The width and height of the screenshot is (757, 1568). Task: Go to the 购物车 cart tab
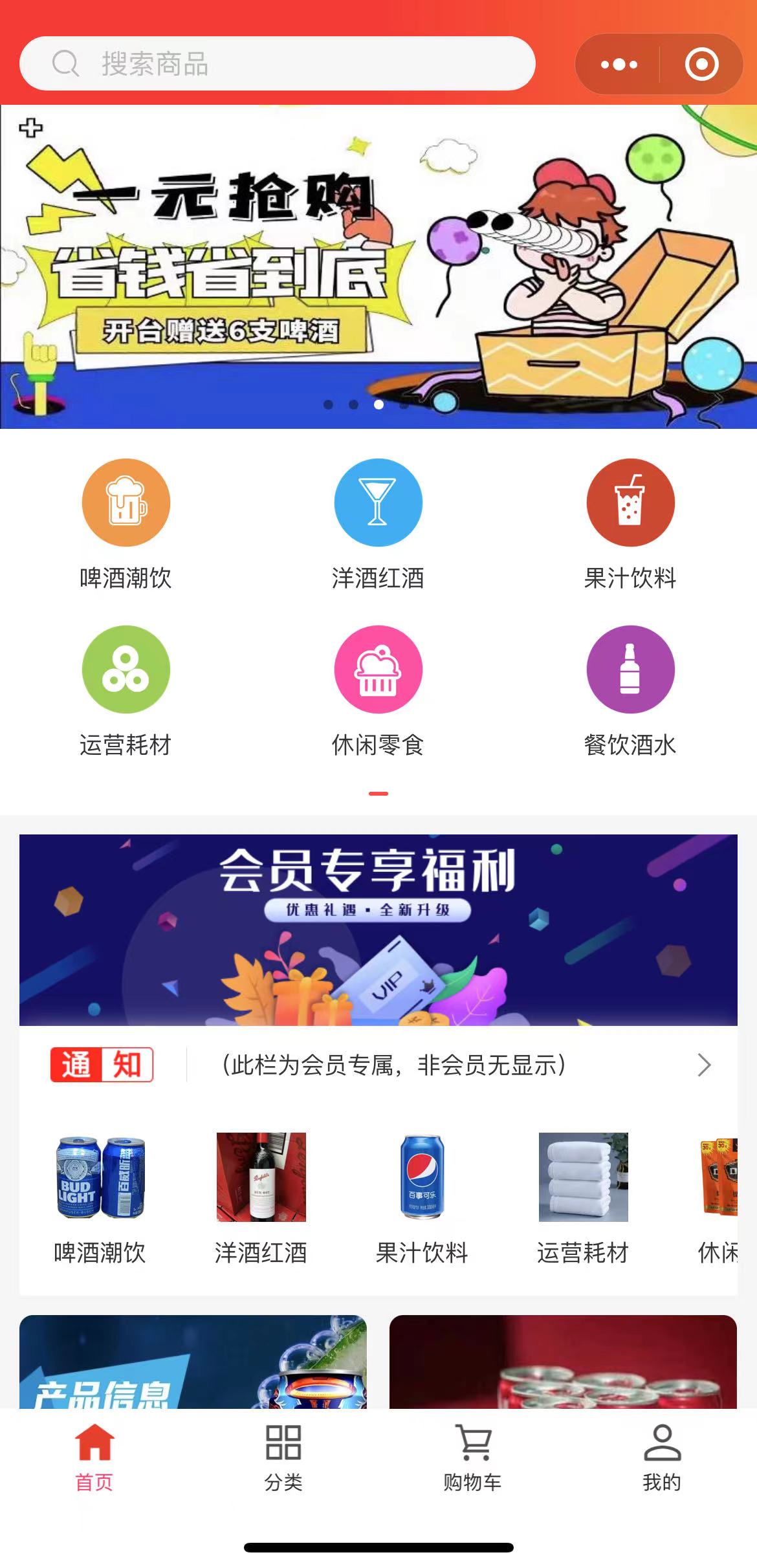[473, 1455]
